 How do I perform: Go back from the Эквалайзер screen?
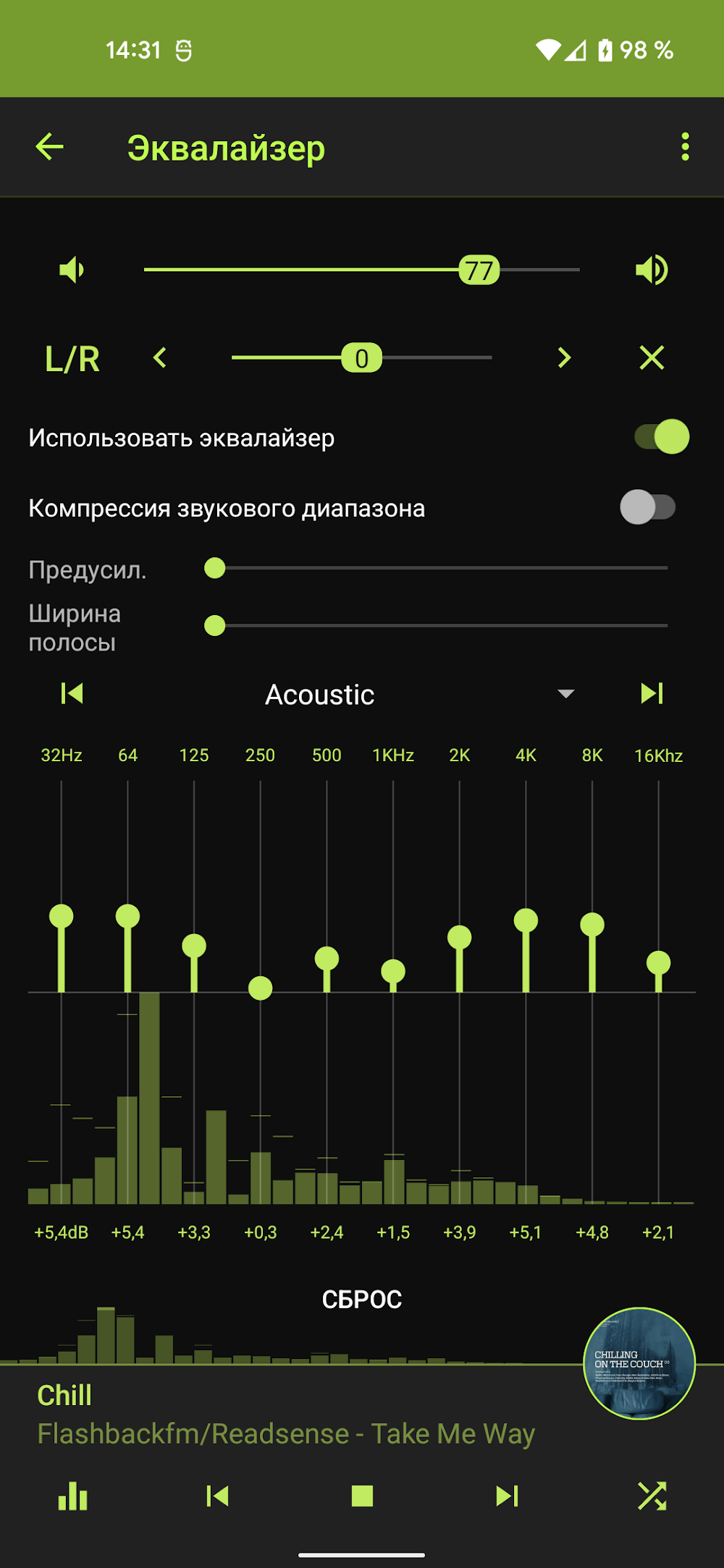(50, 147)
